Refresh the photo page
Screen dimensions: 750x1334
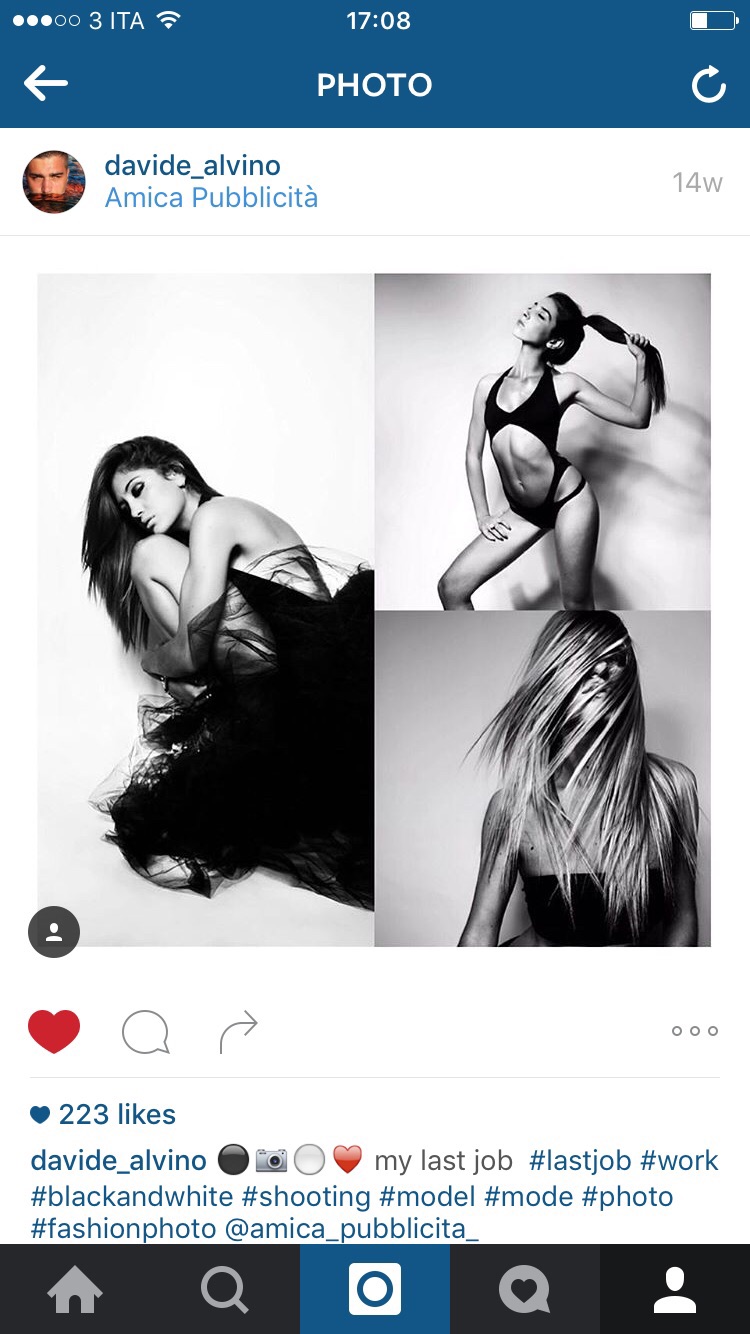pos(709,86)
